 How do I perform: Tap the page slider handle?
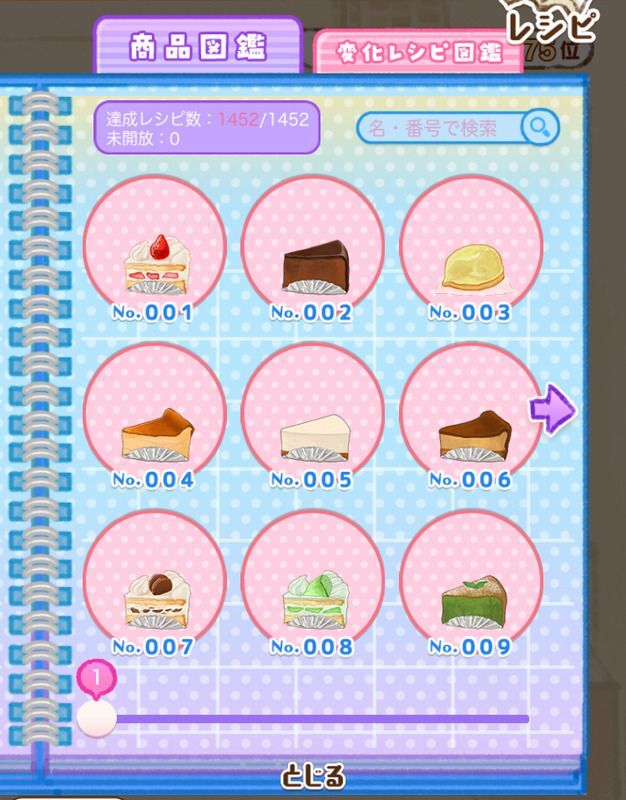97,717
